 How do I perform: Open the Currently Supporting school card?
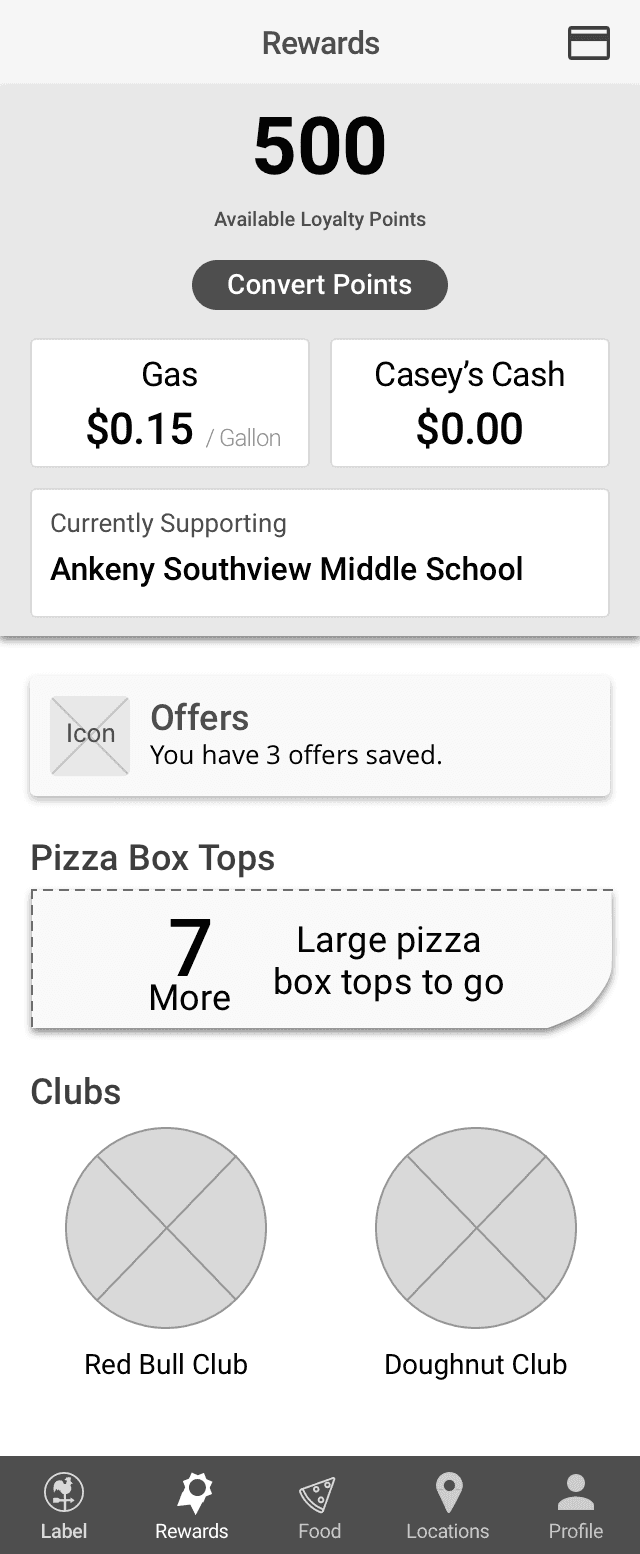tap(320, 553)
